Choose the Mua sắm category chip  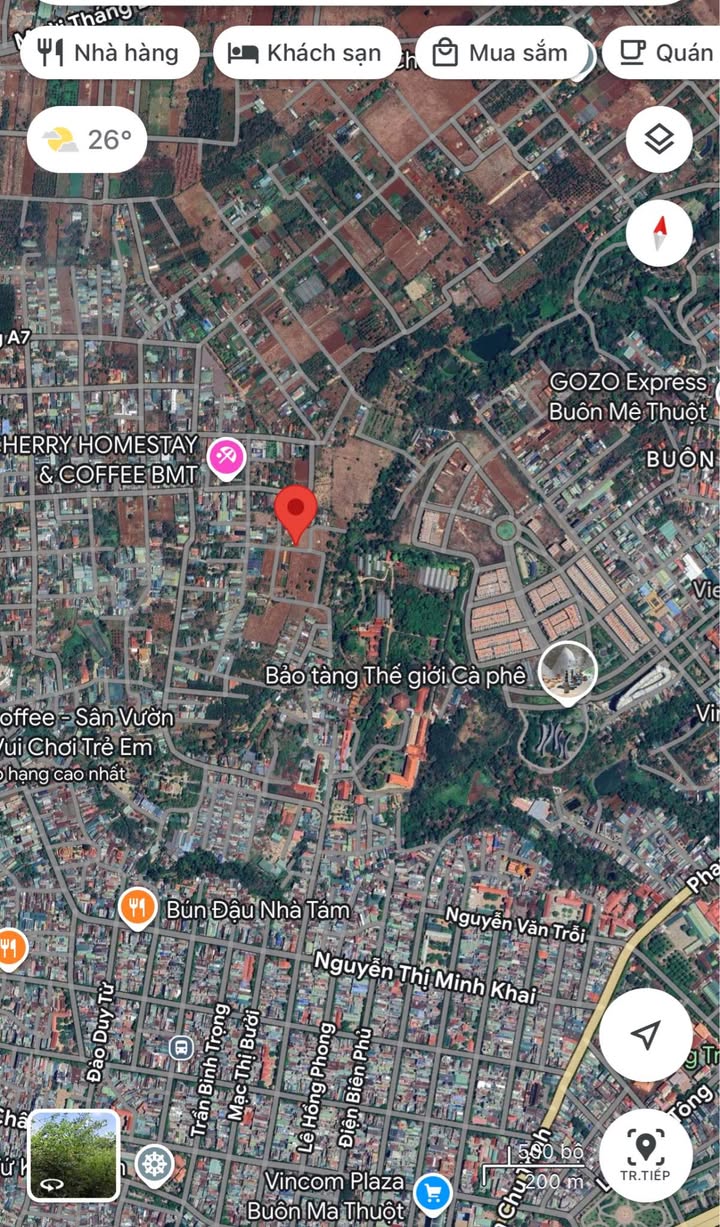point(500,53)
